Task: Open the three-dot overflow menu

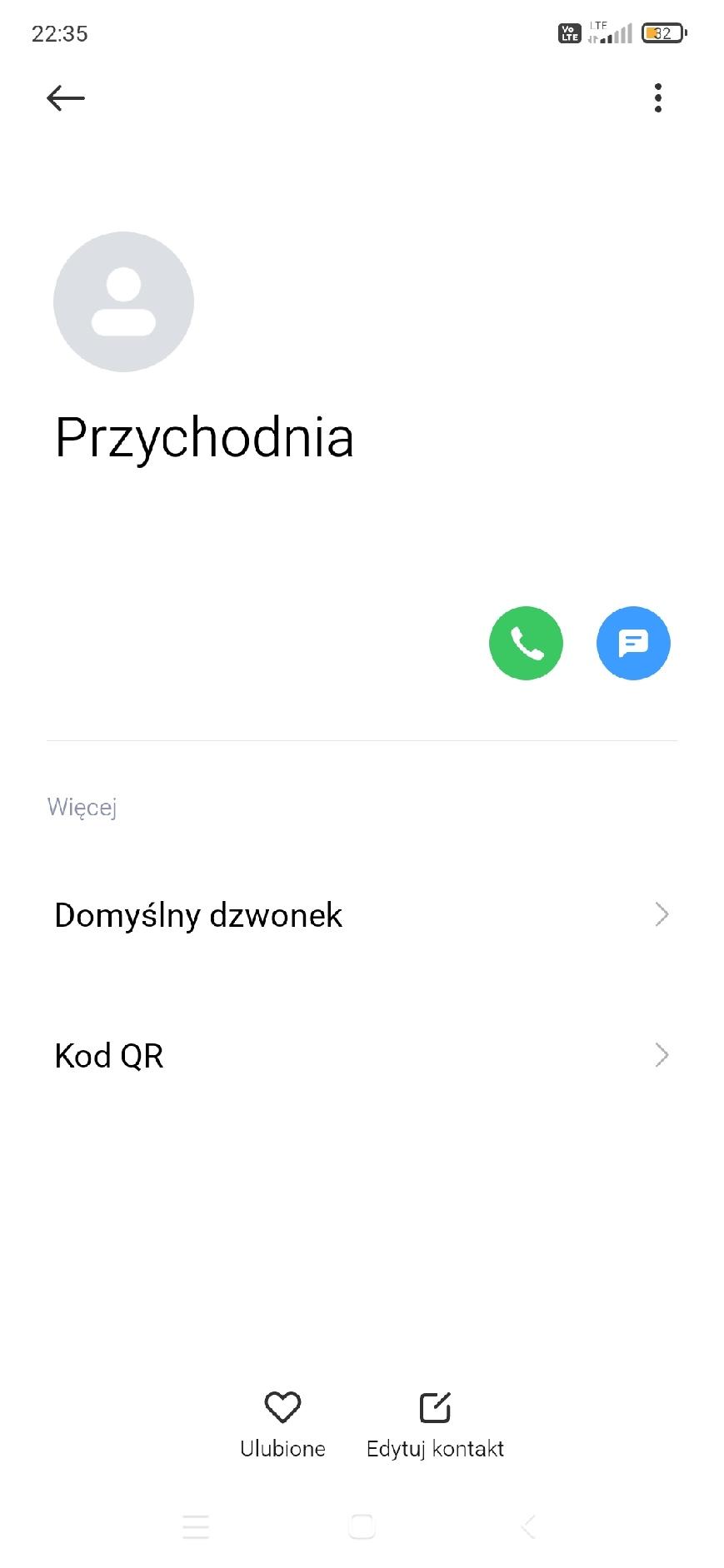Action: pos(657,98)
